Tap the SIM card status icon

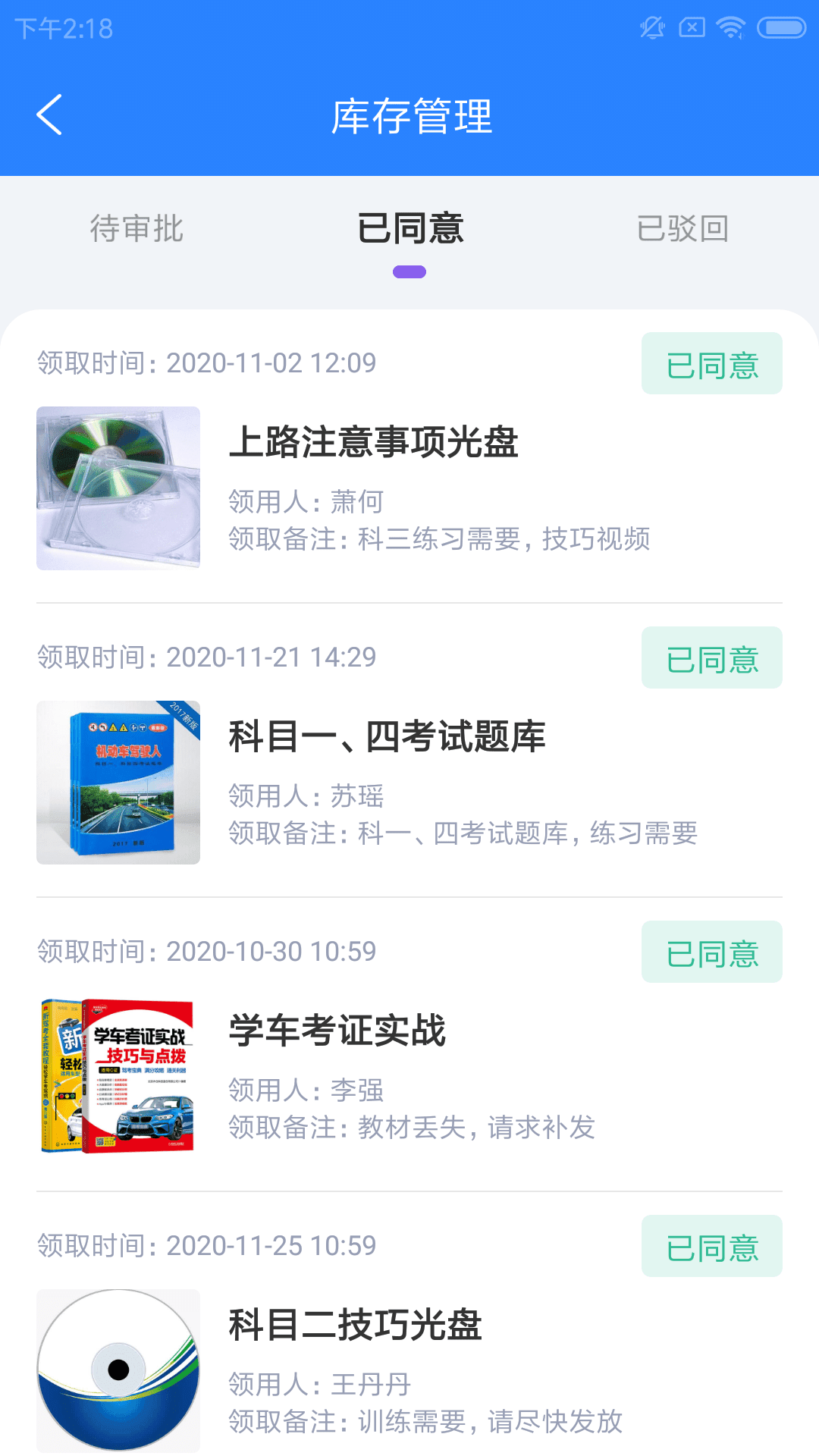click(x=691, y=28)
